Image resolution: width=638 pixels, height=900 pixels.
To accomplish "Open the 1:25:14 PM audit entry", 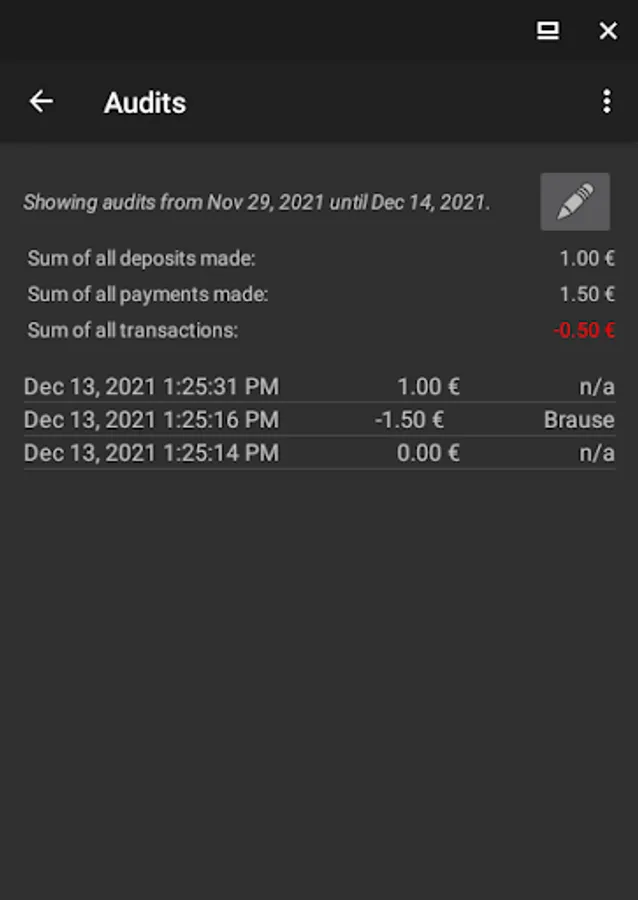I will click(319, 453).
